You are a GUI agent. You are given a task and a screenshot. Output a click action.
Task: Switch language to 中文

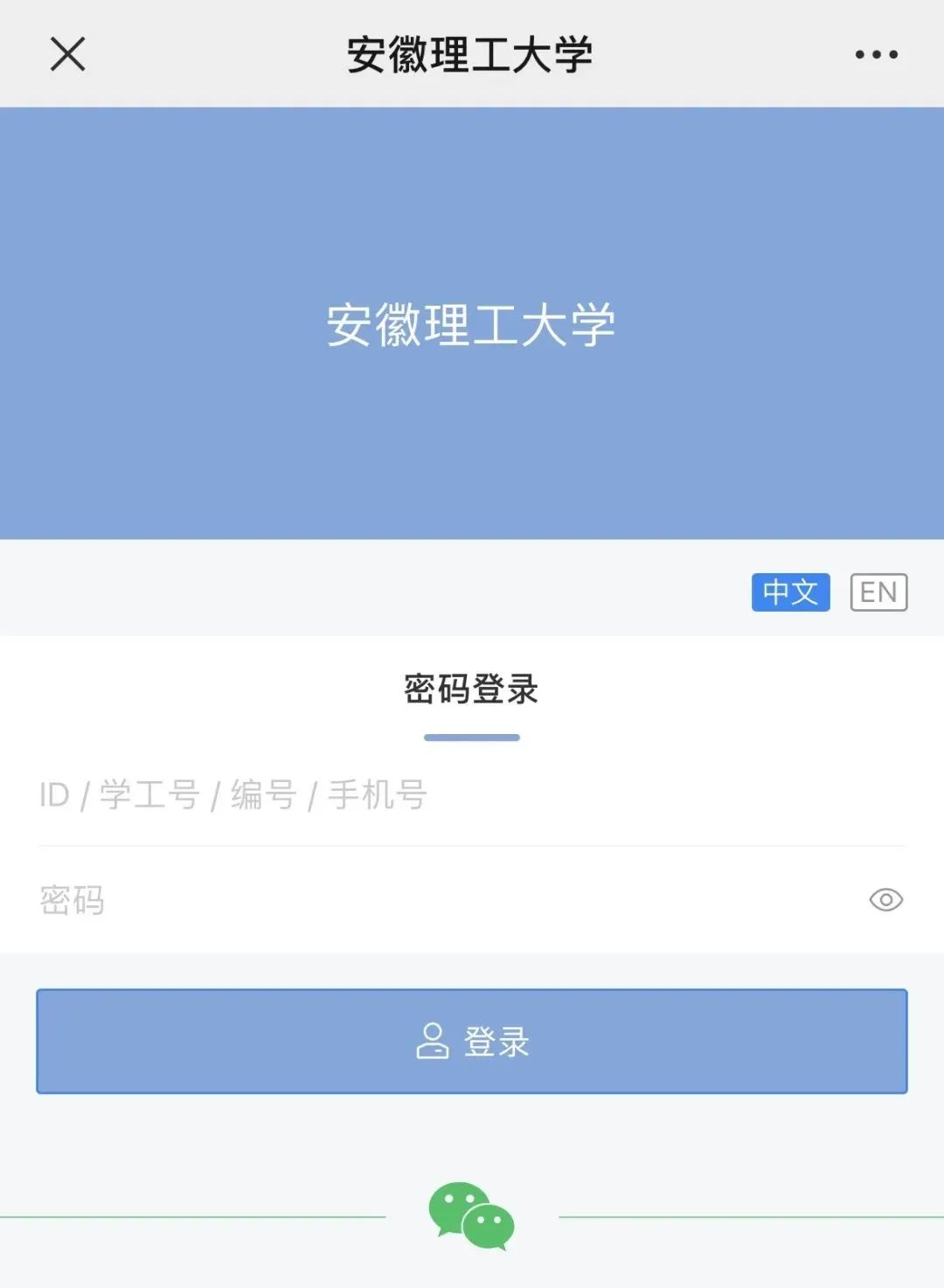point(790,592)
